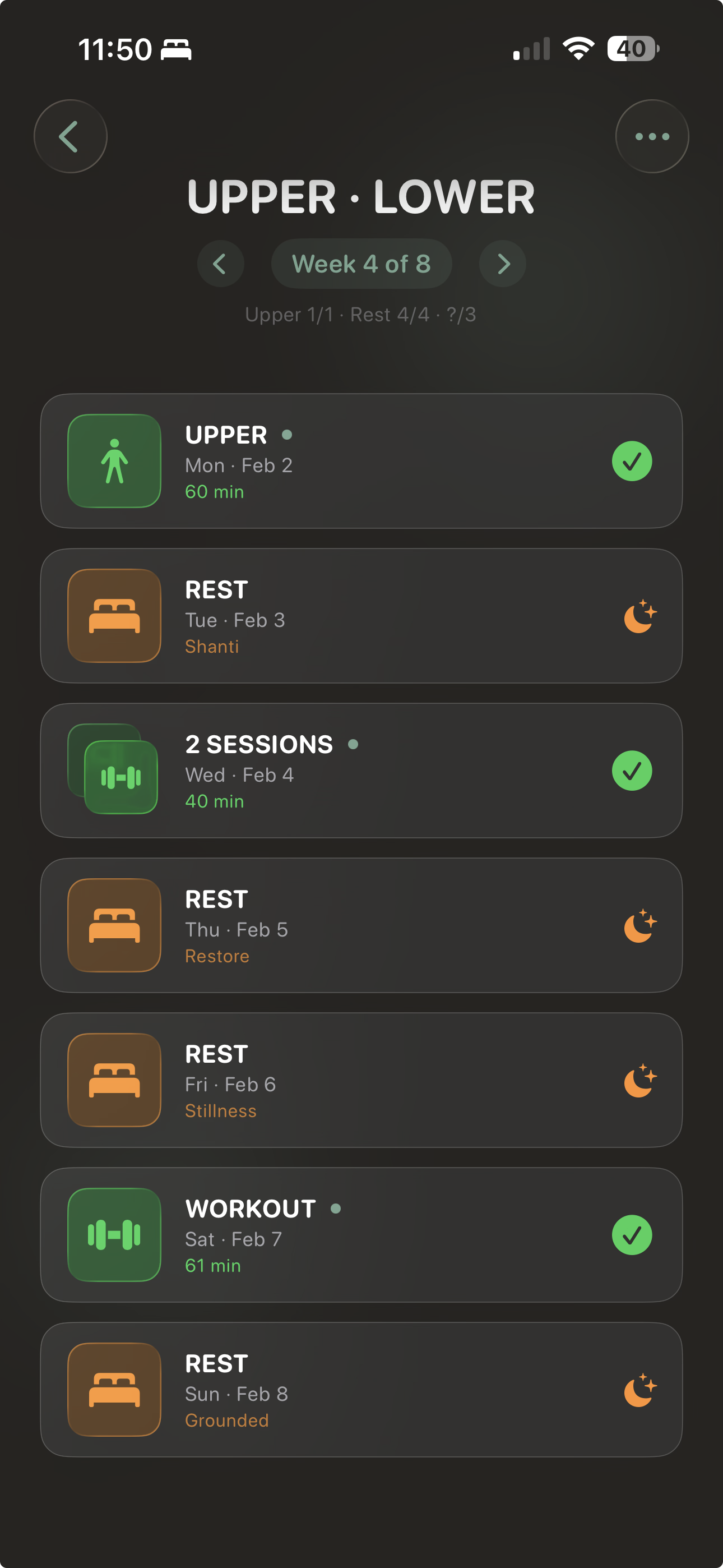Open the Thu Feb 5 Restore card
This screenshot has width=723, height=1568.
(361, 925)
